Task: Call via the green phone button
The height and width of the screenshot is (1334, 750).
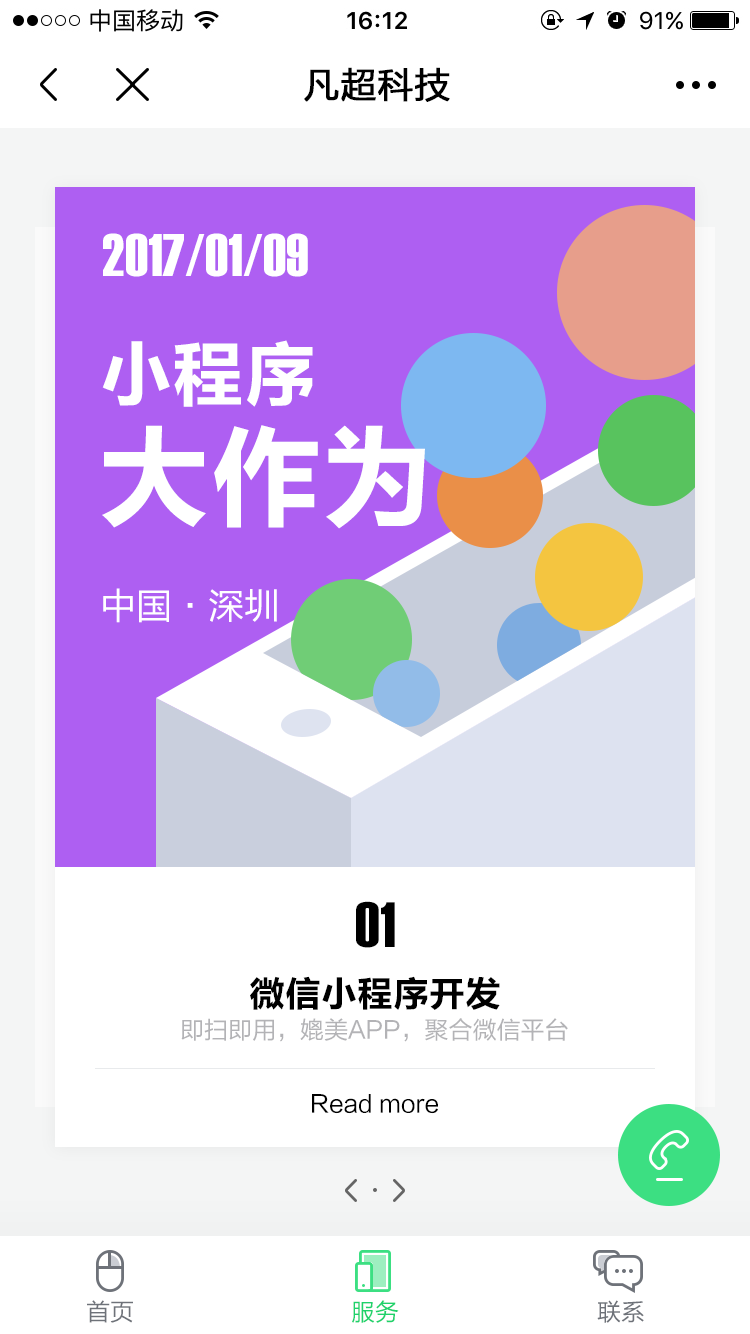Action: point(668,1154)
